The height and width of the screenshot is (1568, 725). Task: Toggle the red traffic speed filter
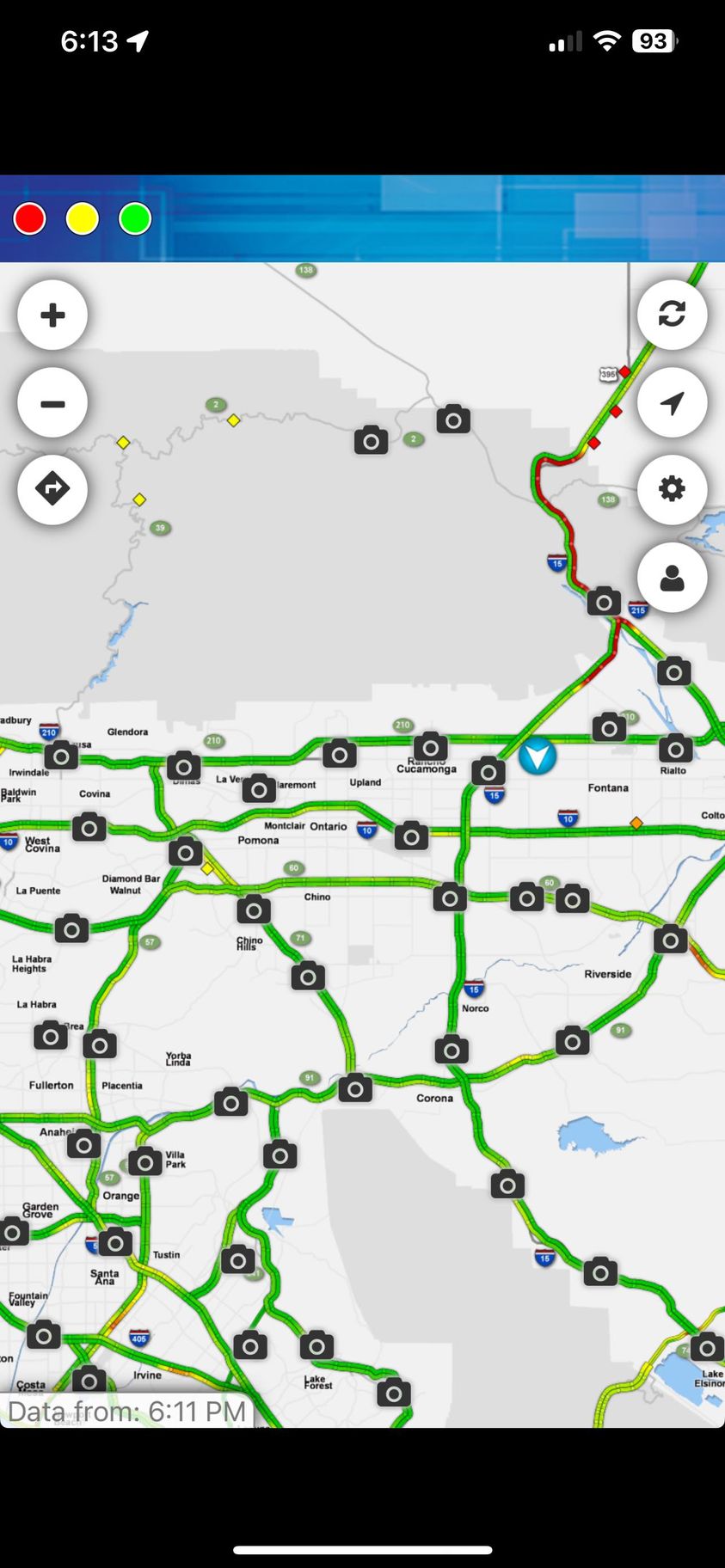tap(30, 219)
